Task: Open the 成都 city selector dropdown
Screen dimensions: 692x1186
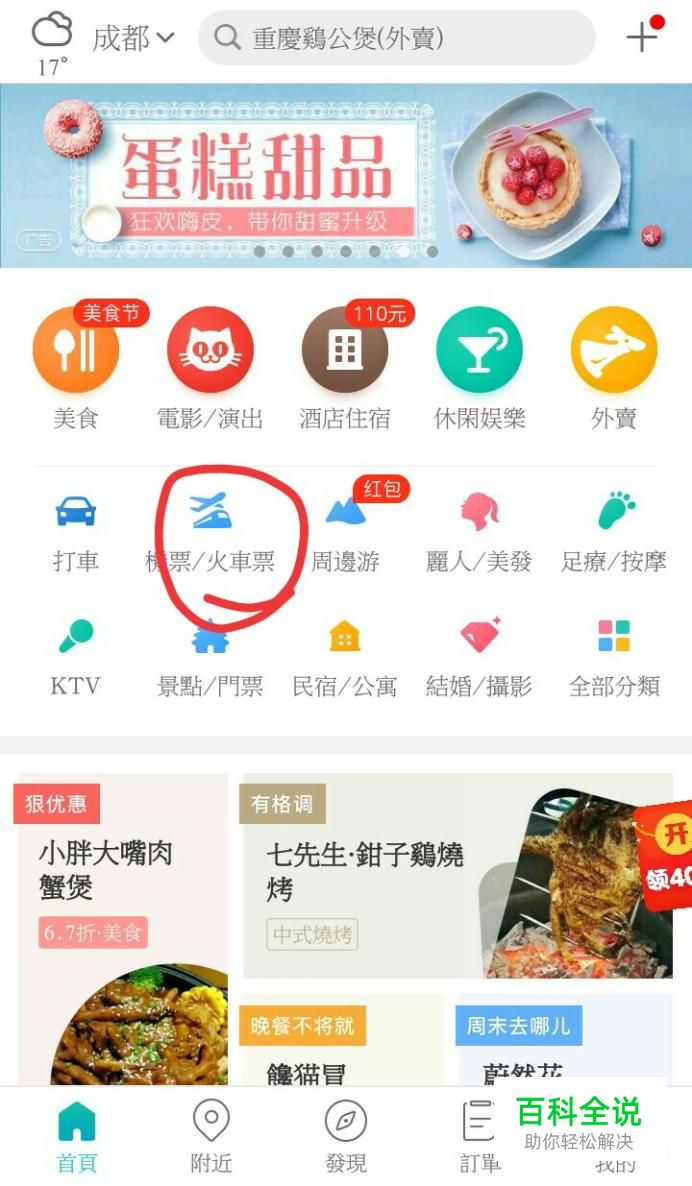Action: tap(132, 38)
